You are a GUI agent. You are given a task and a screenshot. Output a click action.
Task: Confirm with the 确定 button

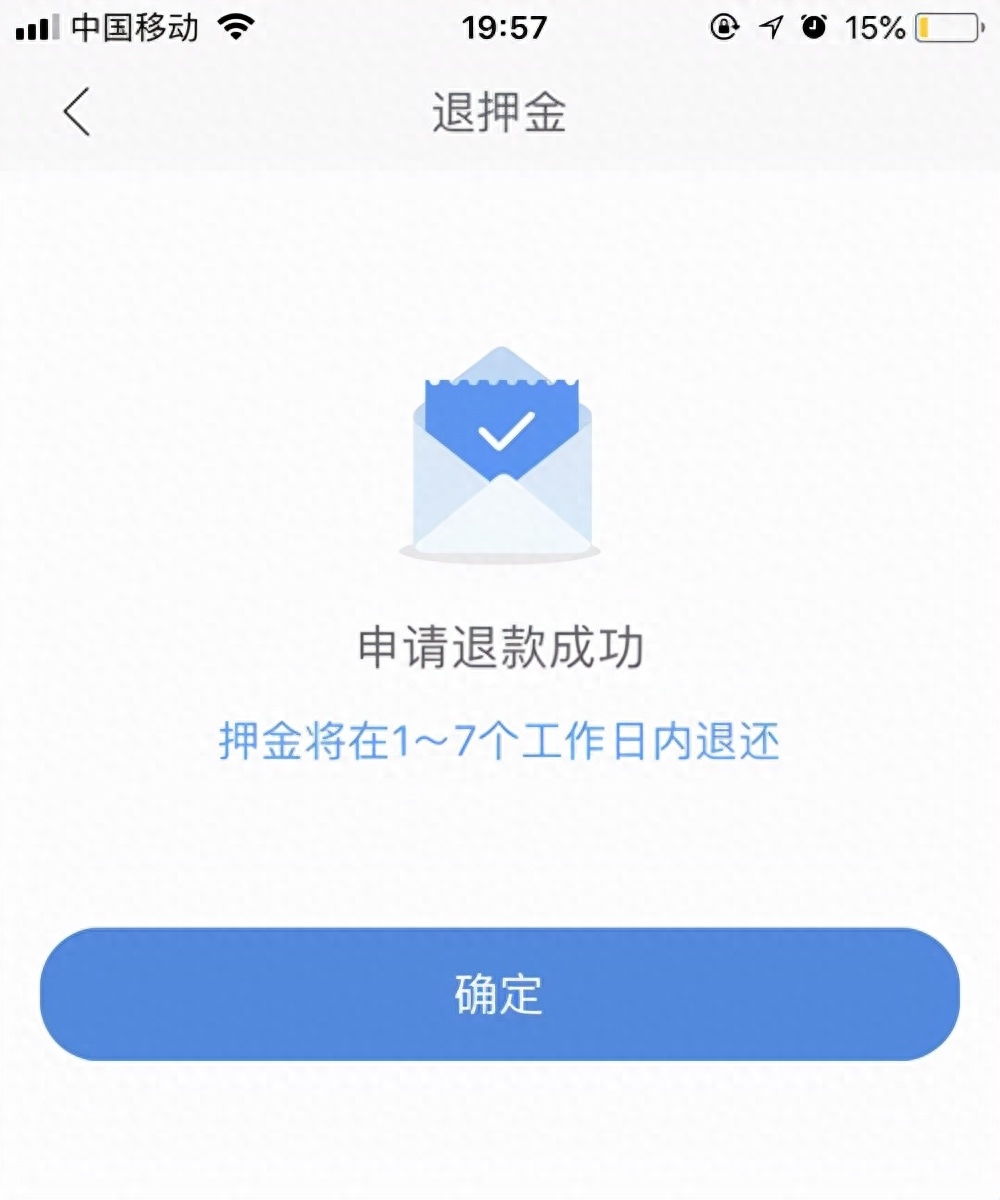pos(499,994)
